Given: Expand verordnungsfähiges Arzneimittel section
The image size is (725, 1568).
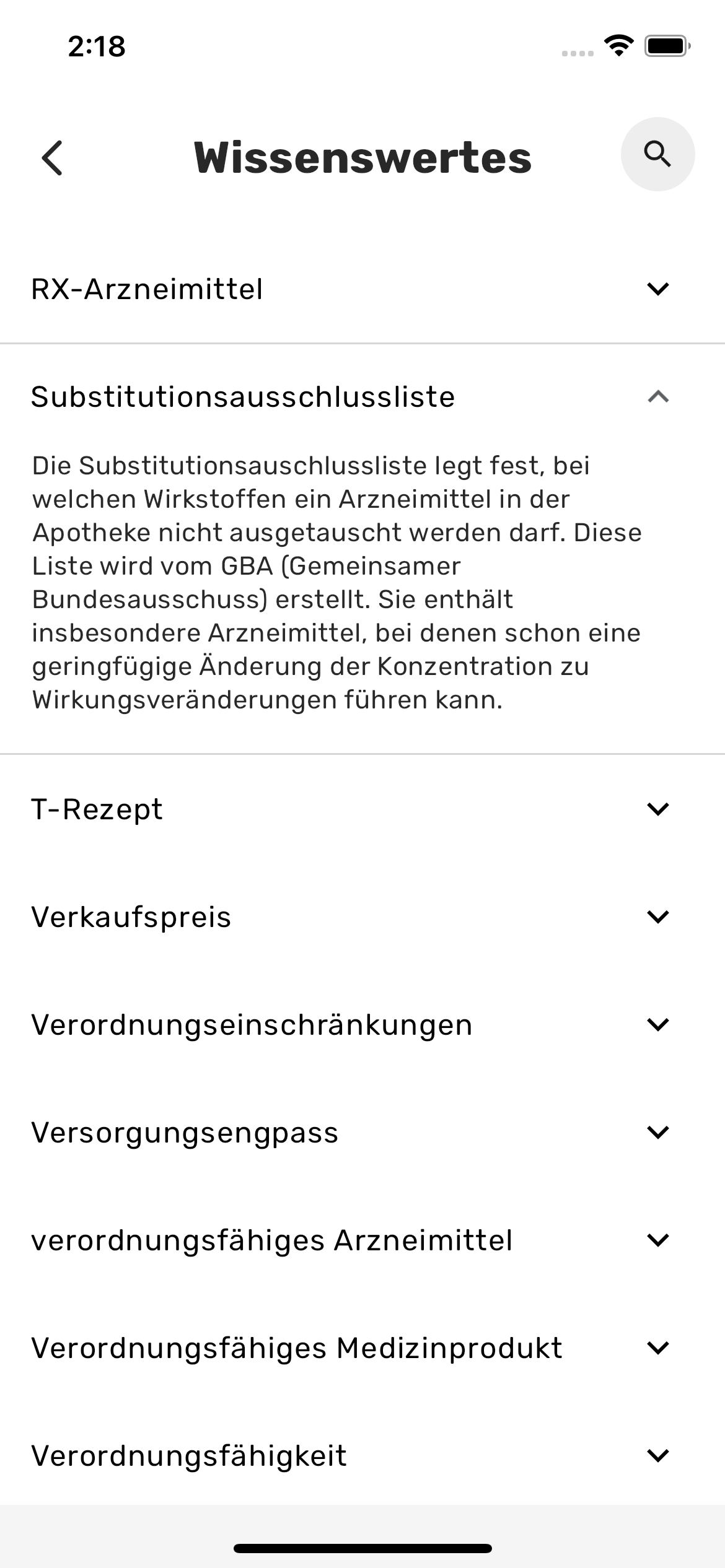Looking at the screenshot, I should pos(657,1241).
